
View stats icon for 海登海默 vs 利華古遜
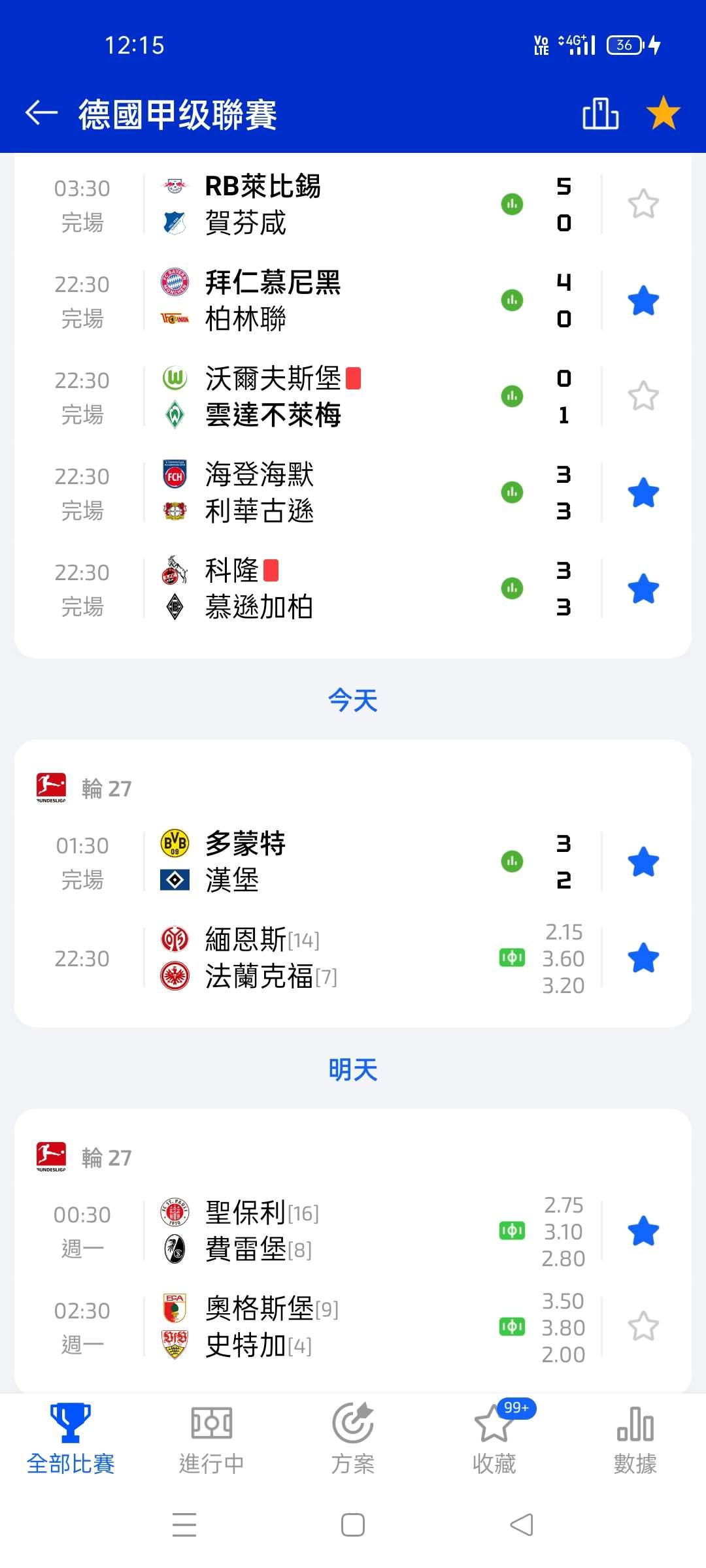tap(512, 492)
